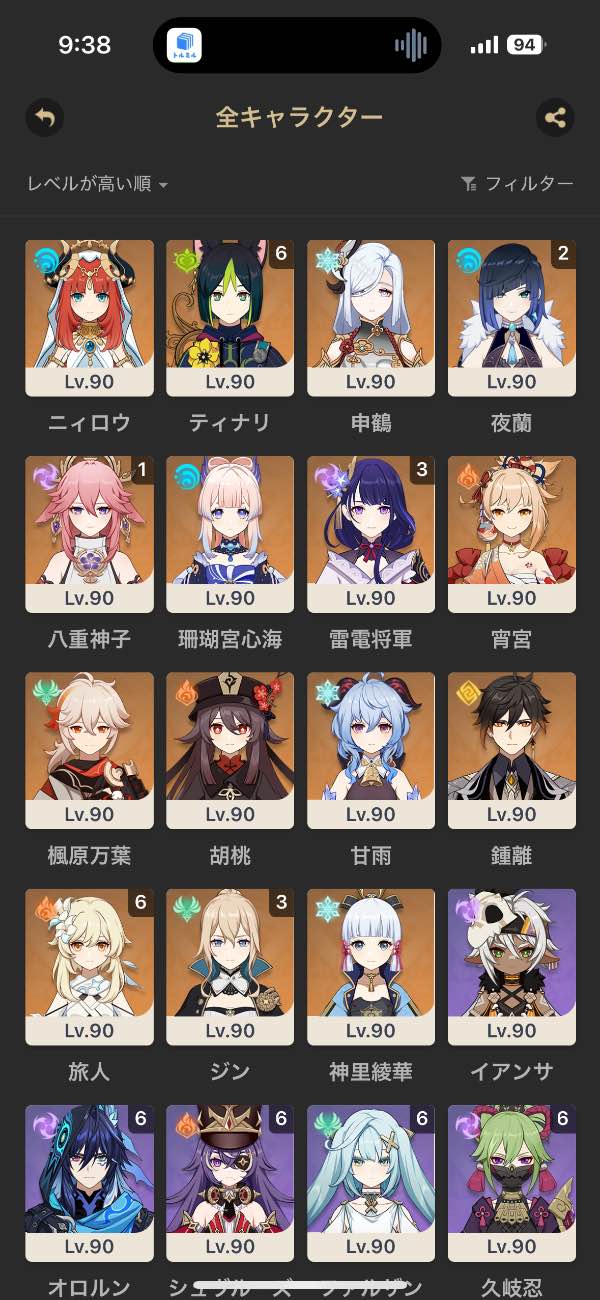Image resolution: width=600 pixels, height=1300 pixels.
Task: Select 八重神子 character card
Action: pos(89,534)
